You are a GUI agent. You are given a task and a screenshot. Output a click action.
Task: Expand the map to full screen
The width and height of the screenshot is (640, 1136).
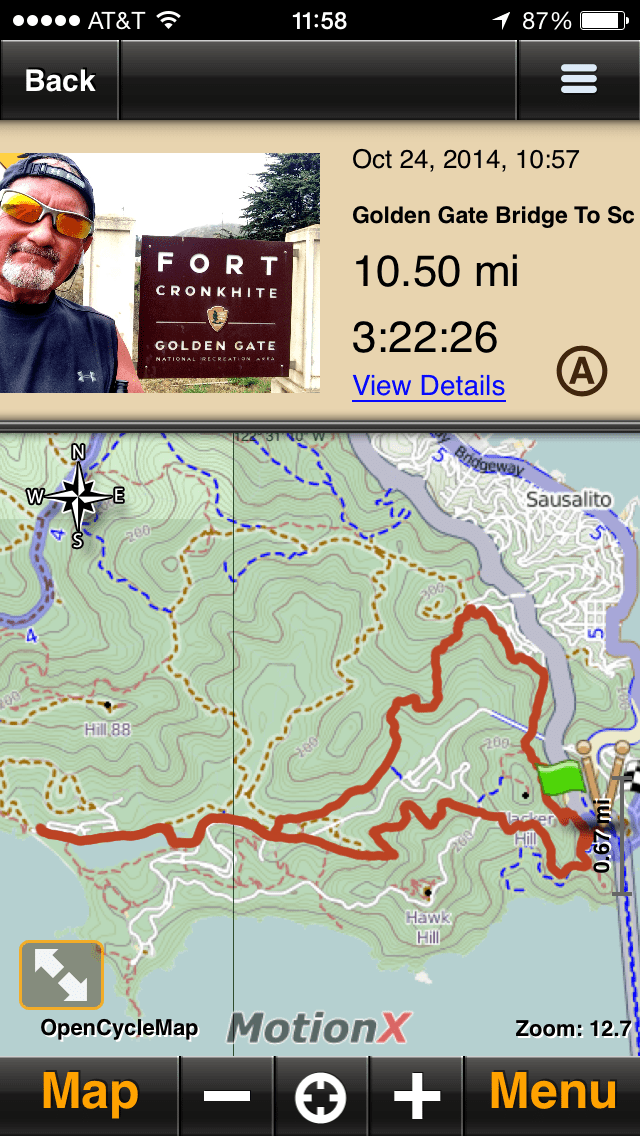61,975
